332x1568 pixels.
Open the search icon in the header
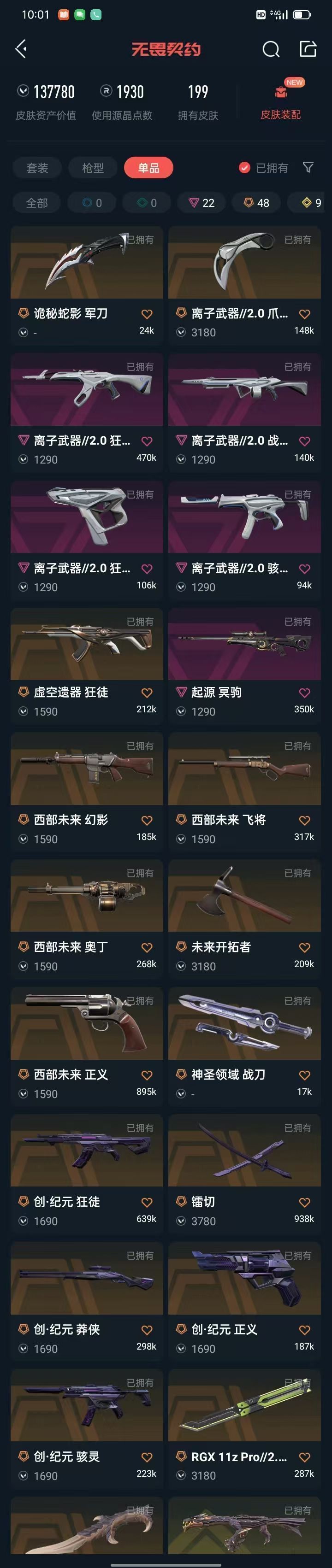[271, 49]
